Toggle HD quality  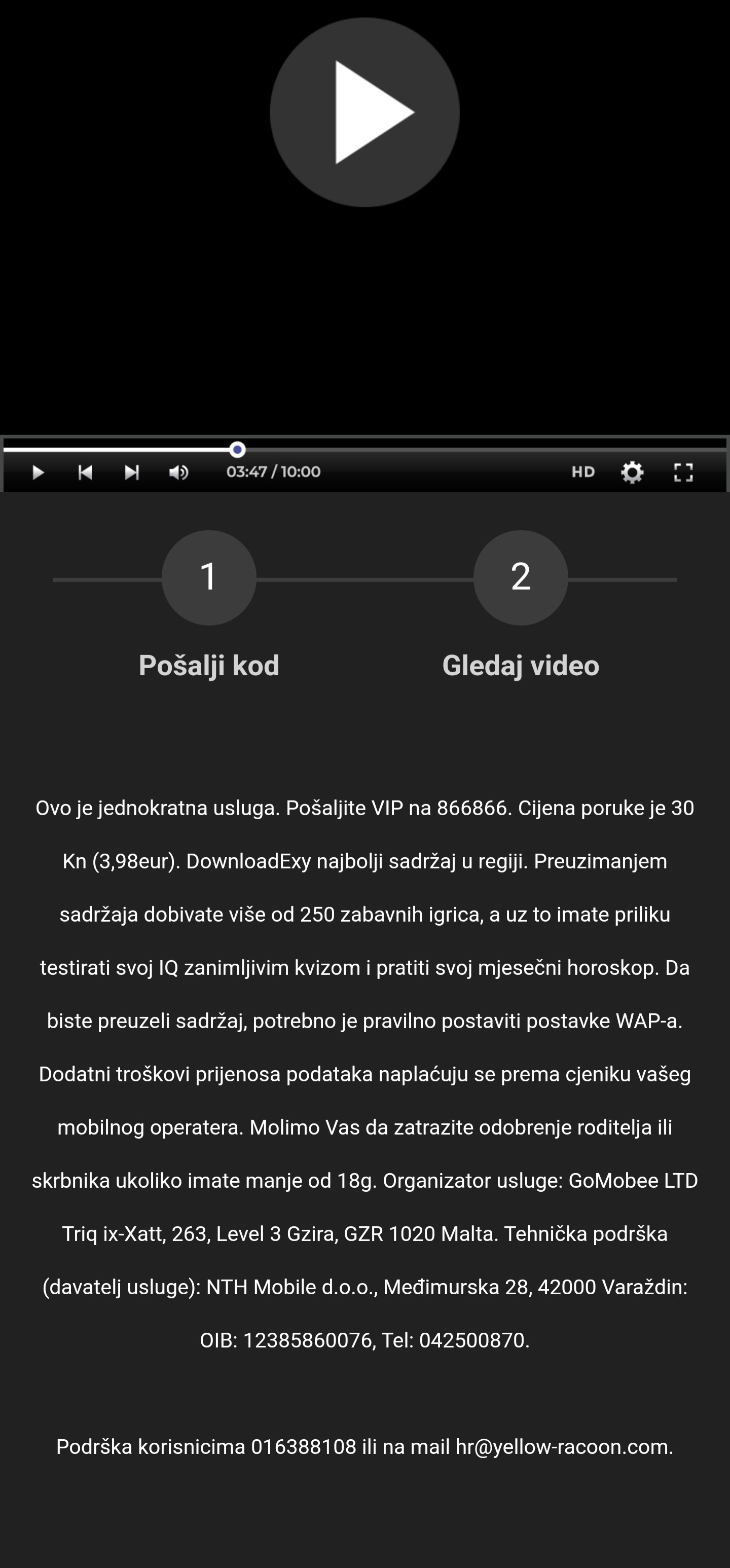pyautogui.click(x=582, y=472)
